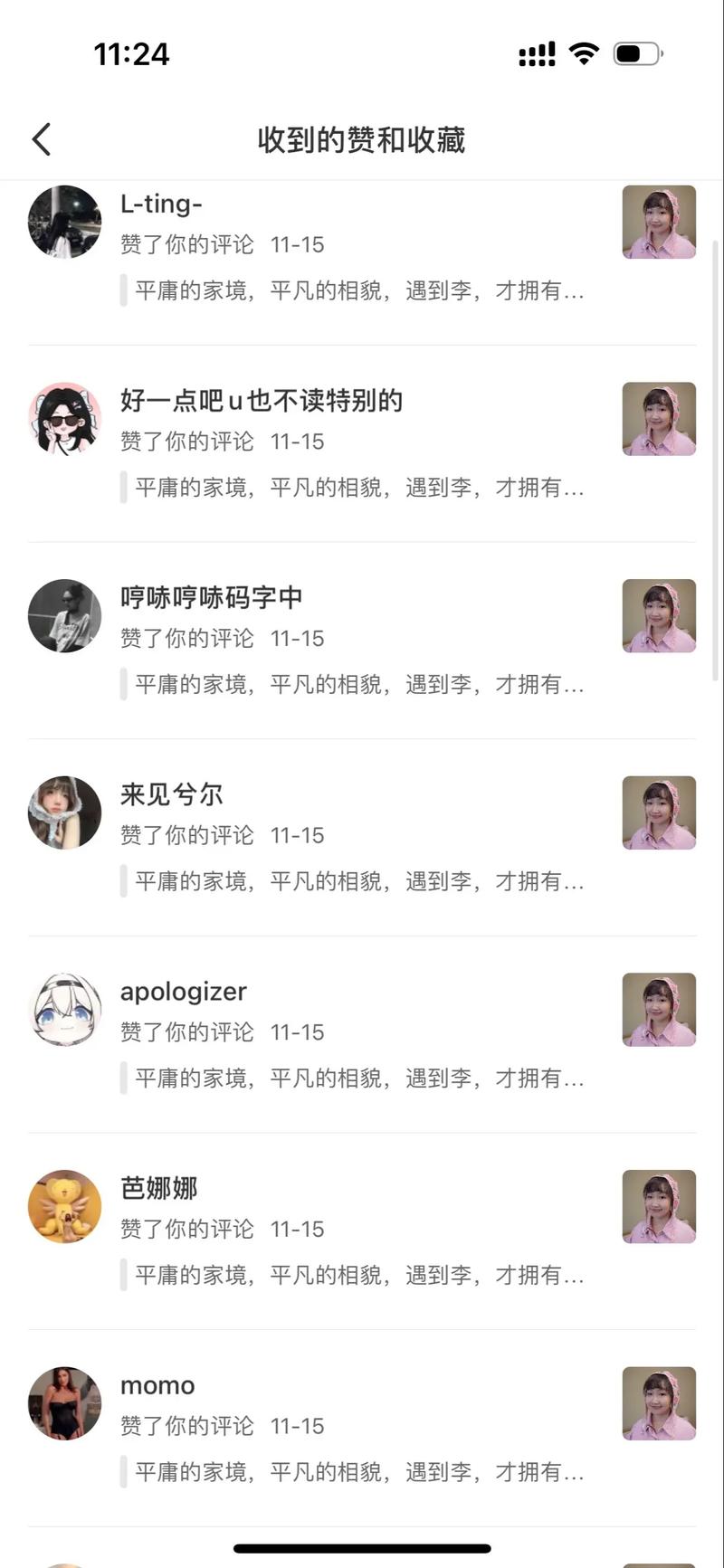The image size is (724, 1568).
Task: Open the like notification from 来见兮尔
Action: pos(353,836)
